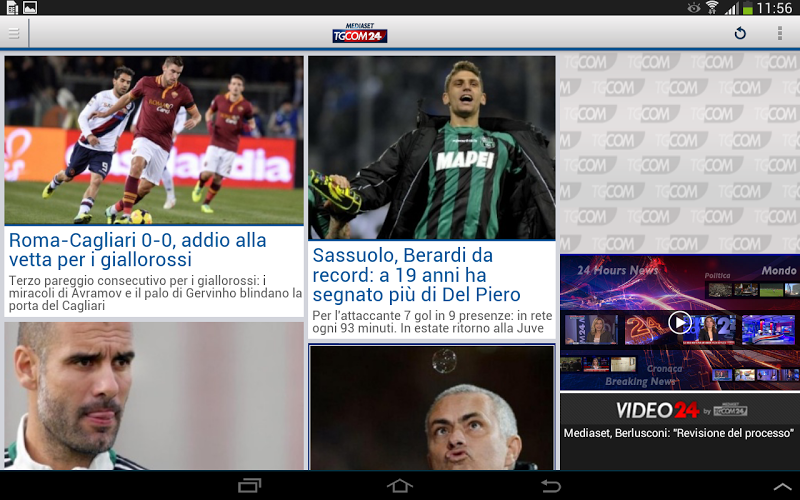
Task: Open the navigation drawer menu
Action: (x=14, y=34)
